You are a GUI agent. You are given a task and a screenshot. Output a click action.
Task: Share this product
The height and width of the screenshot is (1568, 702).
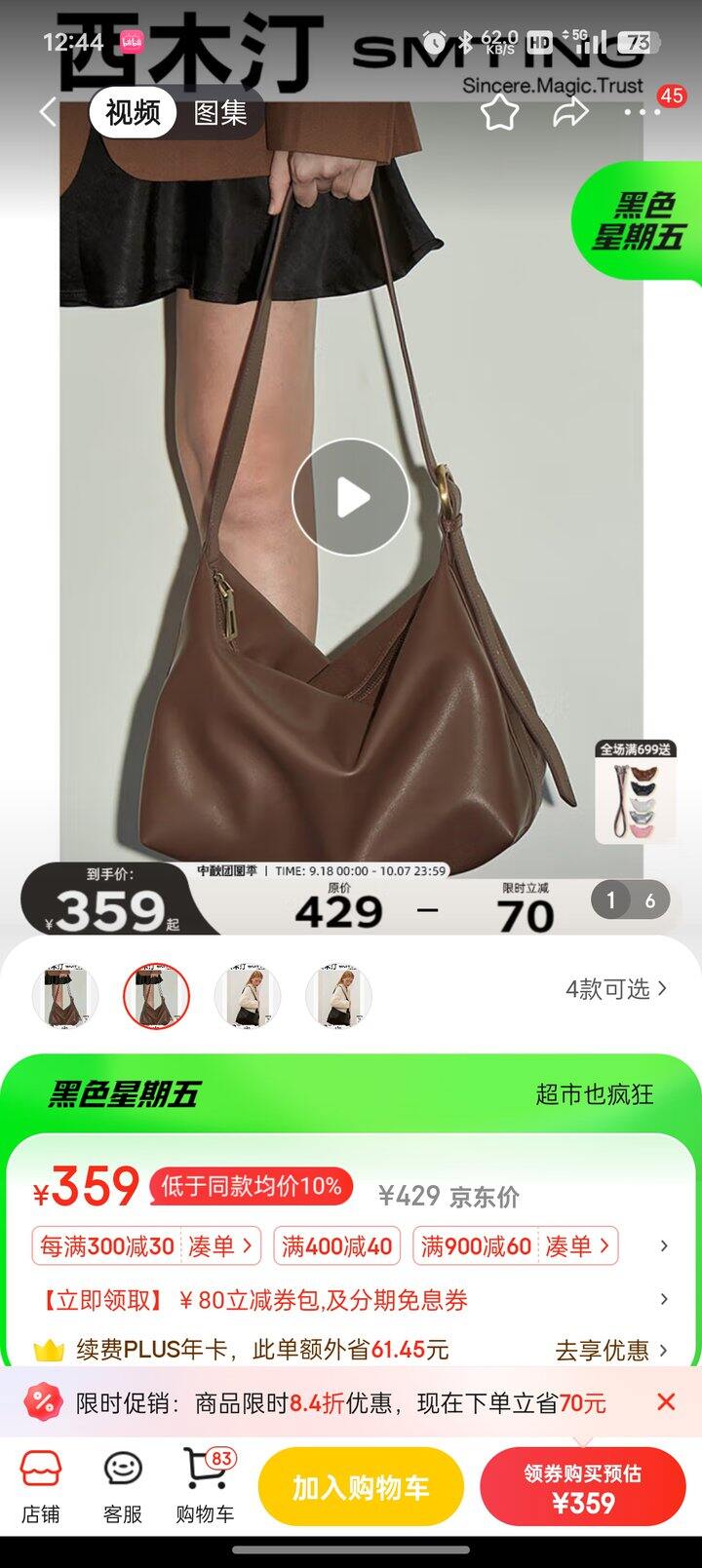570,112
